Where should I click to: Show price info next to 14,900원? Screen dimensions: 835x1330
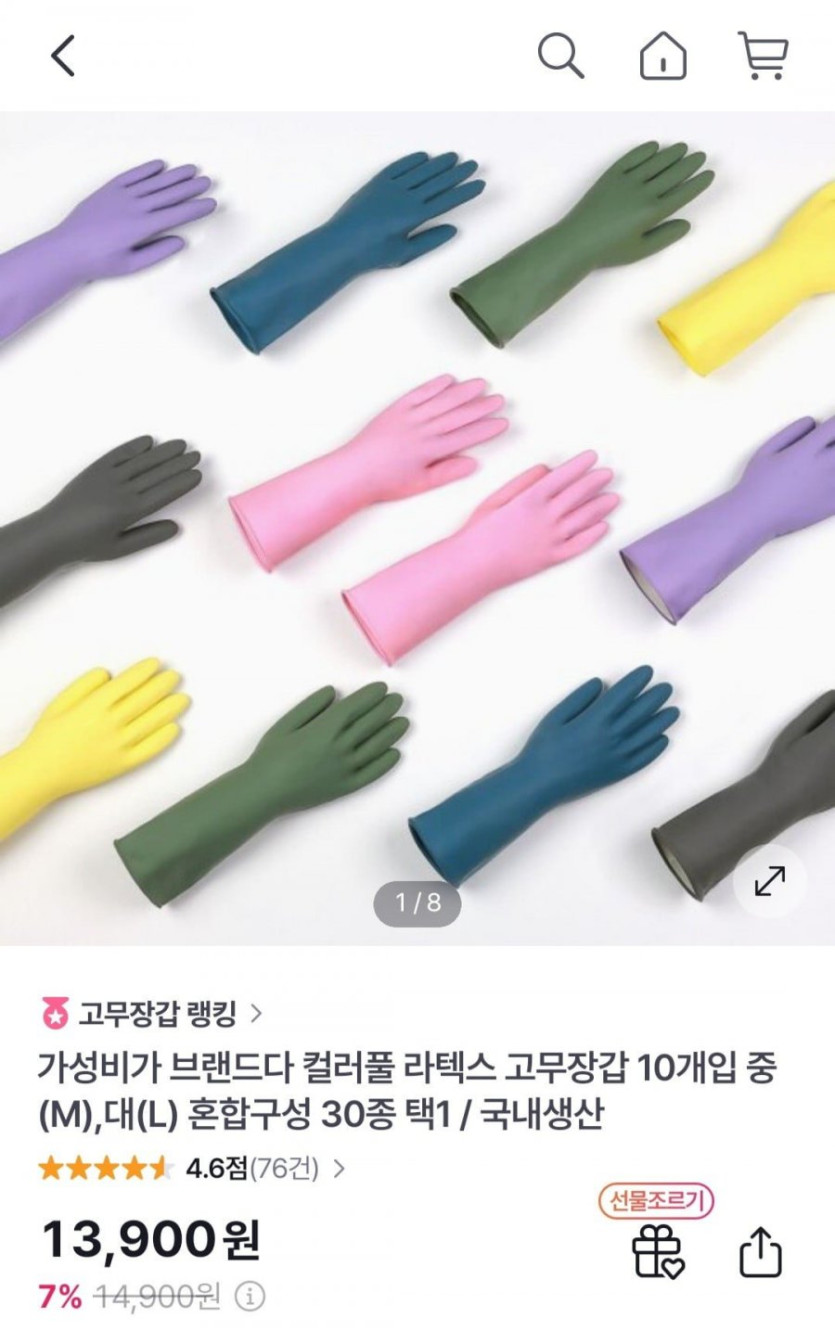click(249, 1297)
